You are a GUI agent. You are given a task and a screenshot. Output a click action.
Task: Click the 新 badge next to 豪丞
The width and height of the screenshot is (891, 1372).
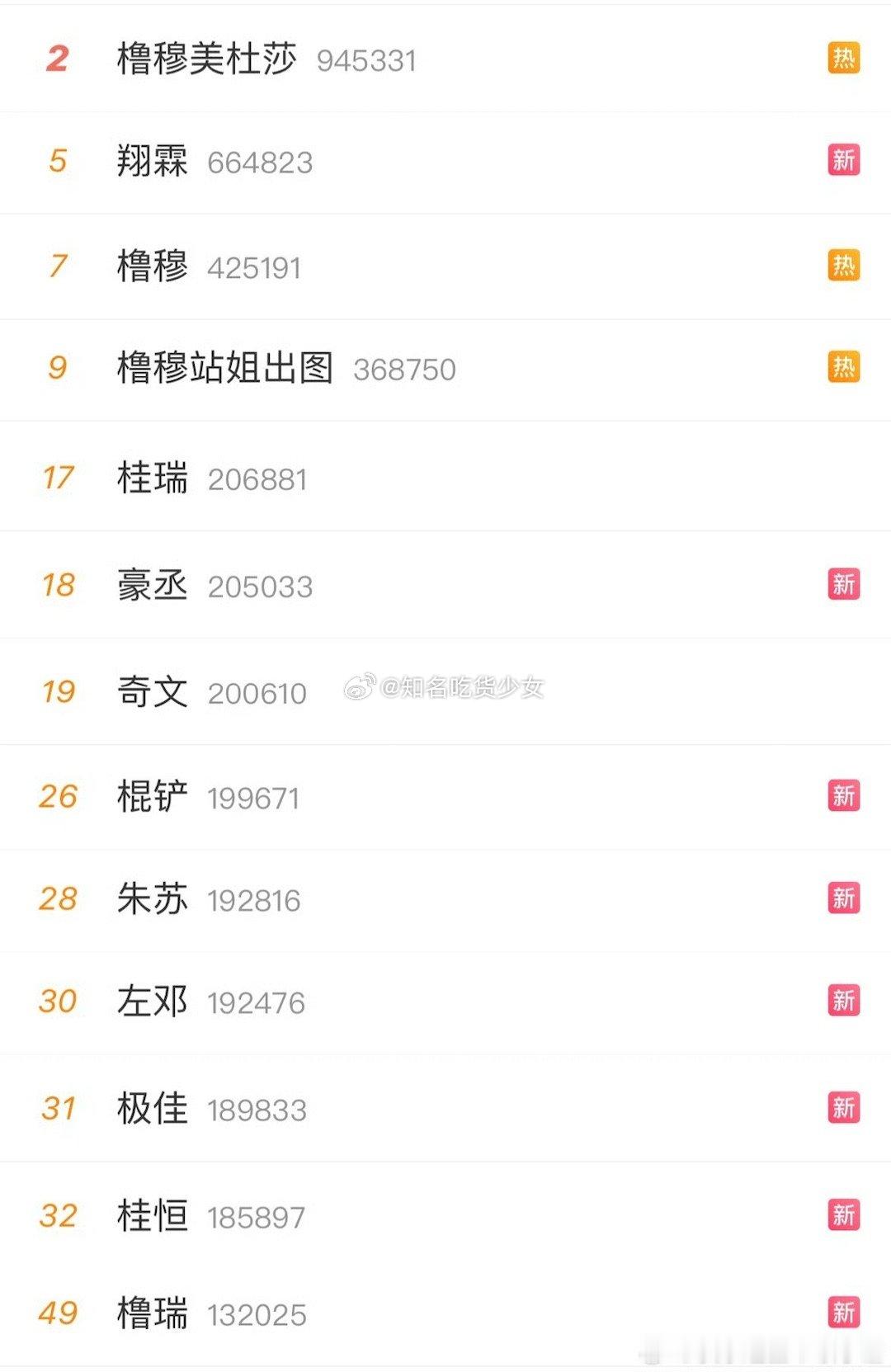[x=844, y=585]
